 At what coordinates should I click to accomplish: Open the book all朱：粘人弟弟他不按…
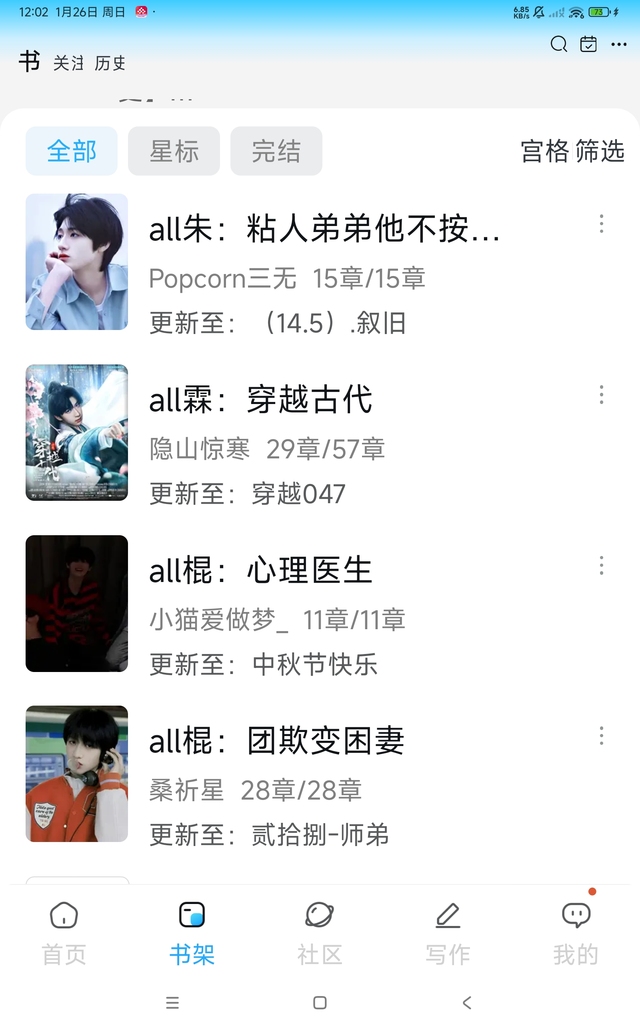tap(324, 231)
